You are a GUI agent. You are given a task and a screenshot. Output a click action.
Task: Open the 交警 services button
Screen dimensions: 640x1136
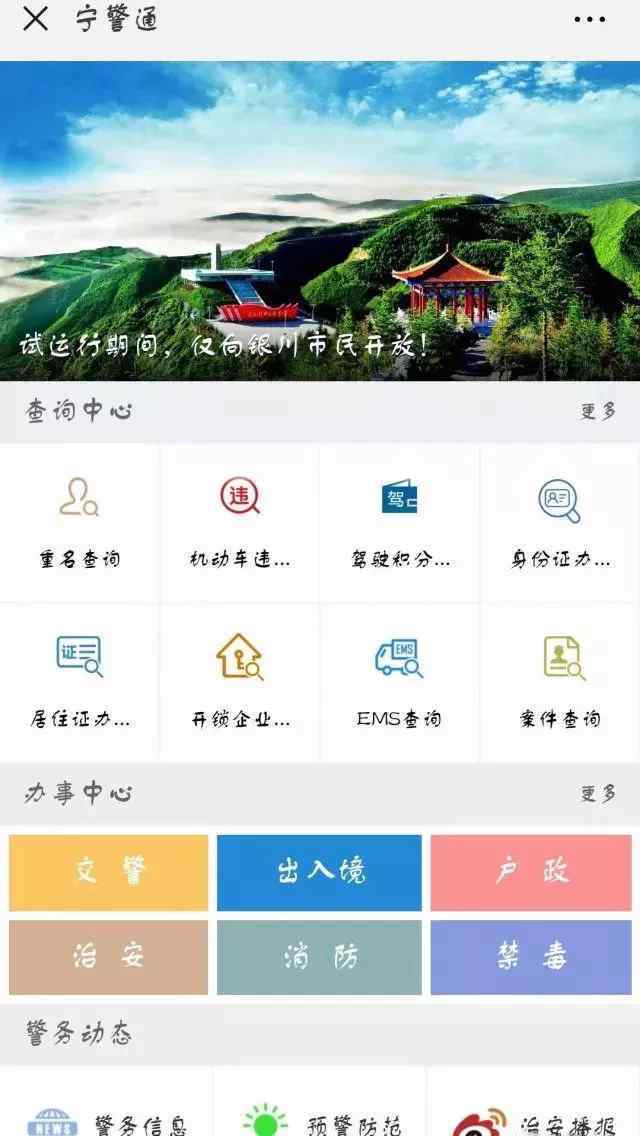108,872
